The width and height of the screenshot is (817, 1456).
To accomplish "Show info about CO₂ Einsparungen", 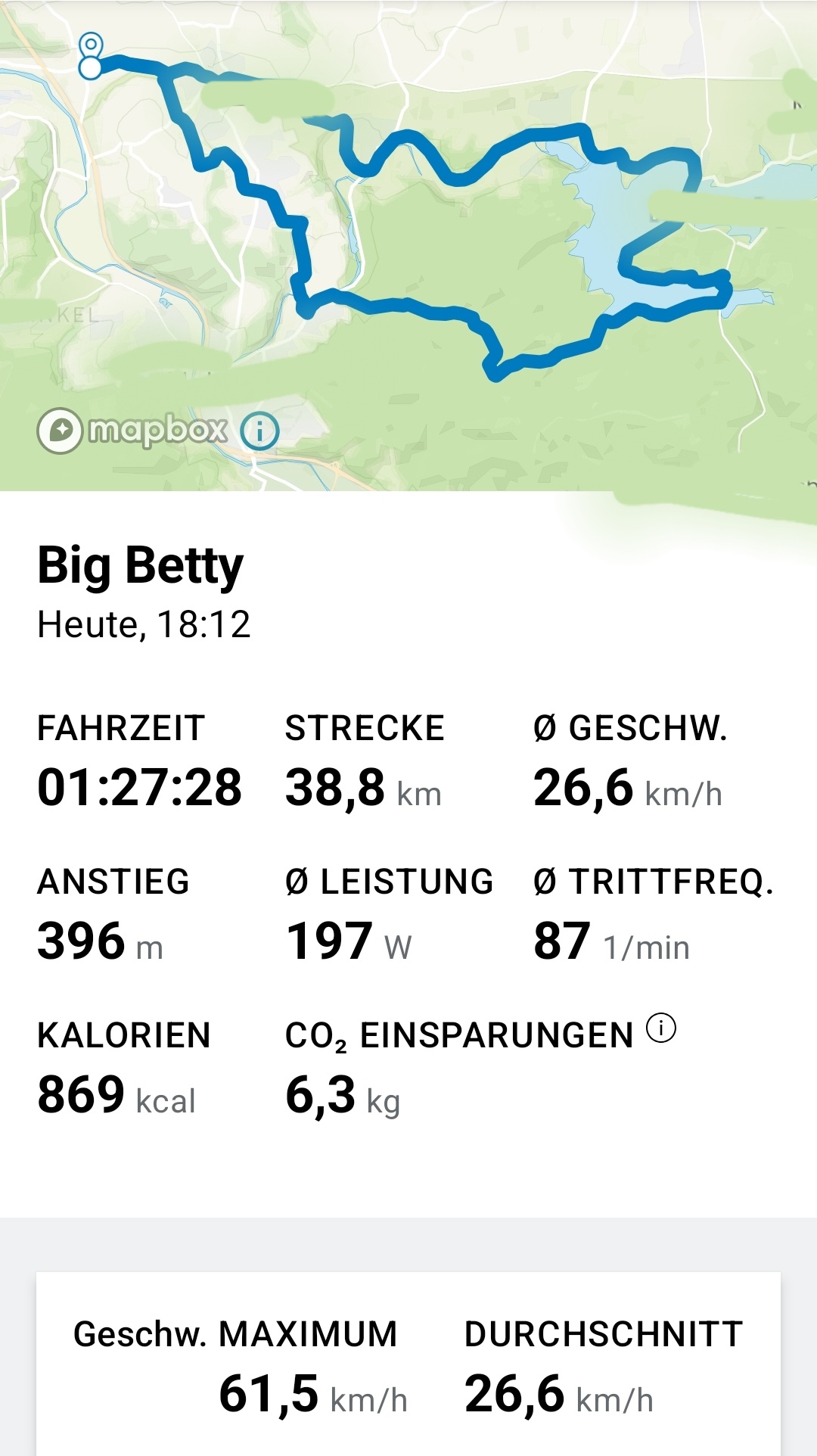I will 660,1028.
